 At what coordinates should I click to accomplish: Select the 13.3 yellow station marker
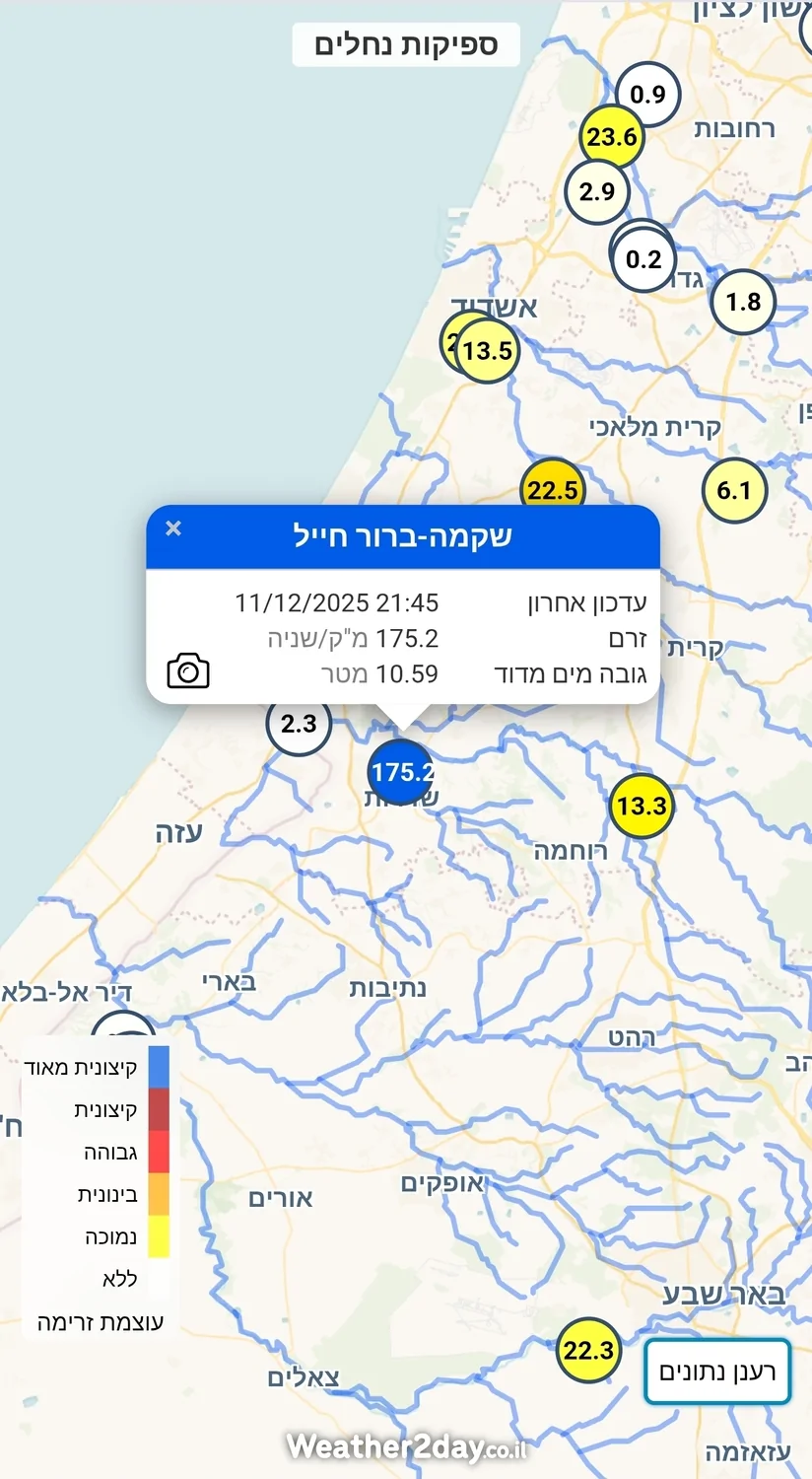pyautogui.click(x=642, y=806)
